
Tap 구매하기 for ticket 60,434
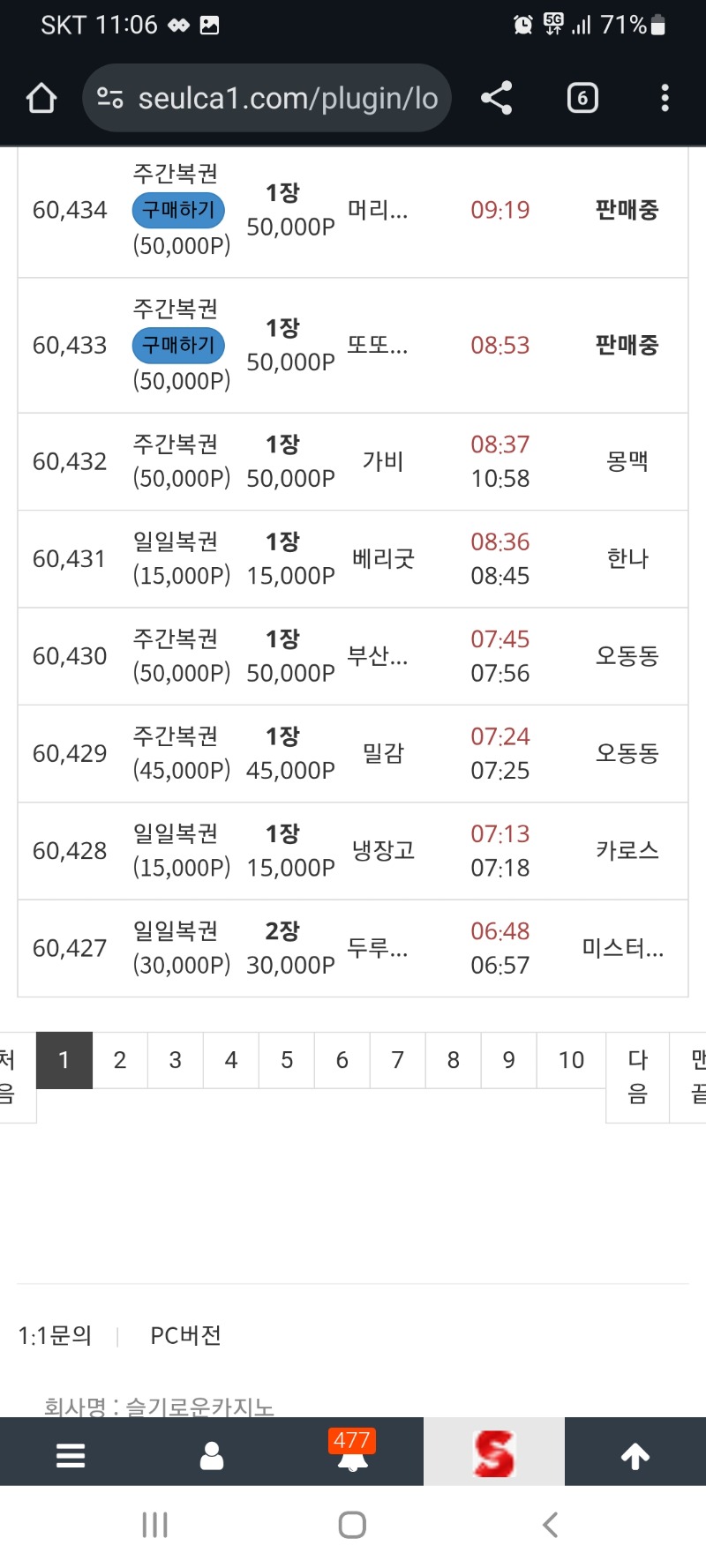178,210
